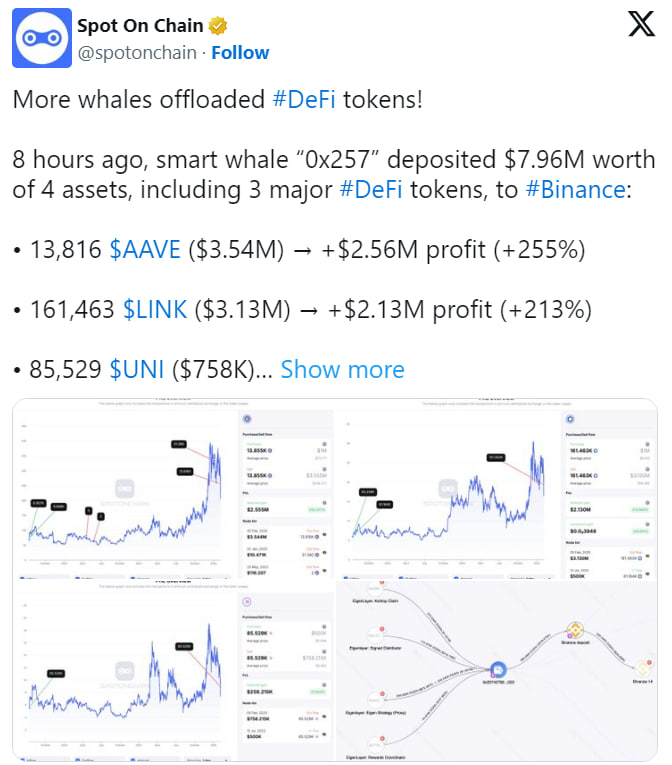The image size is (672, 765).
Task: Open the post on X via logo
Action: coord(641,26)
